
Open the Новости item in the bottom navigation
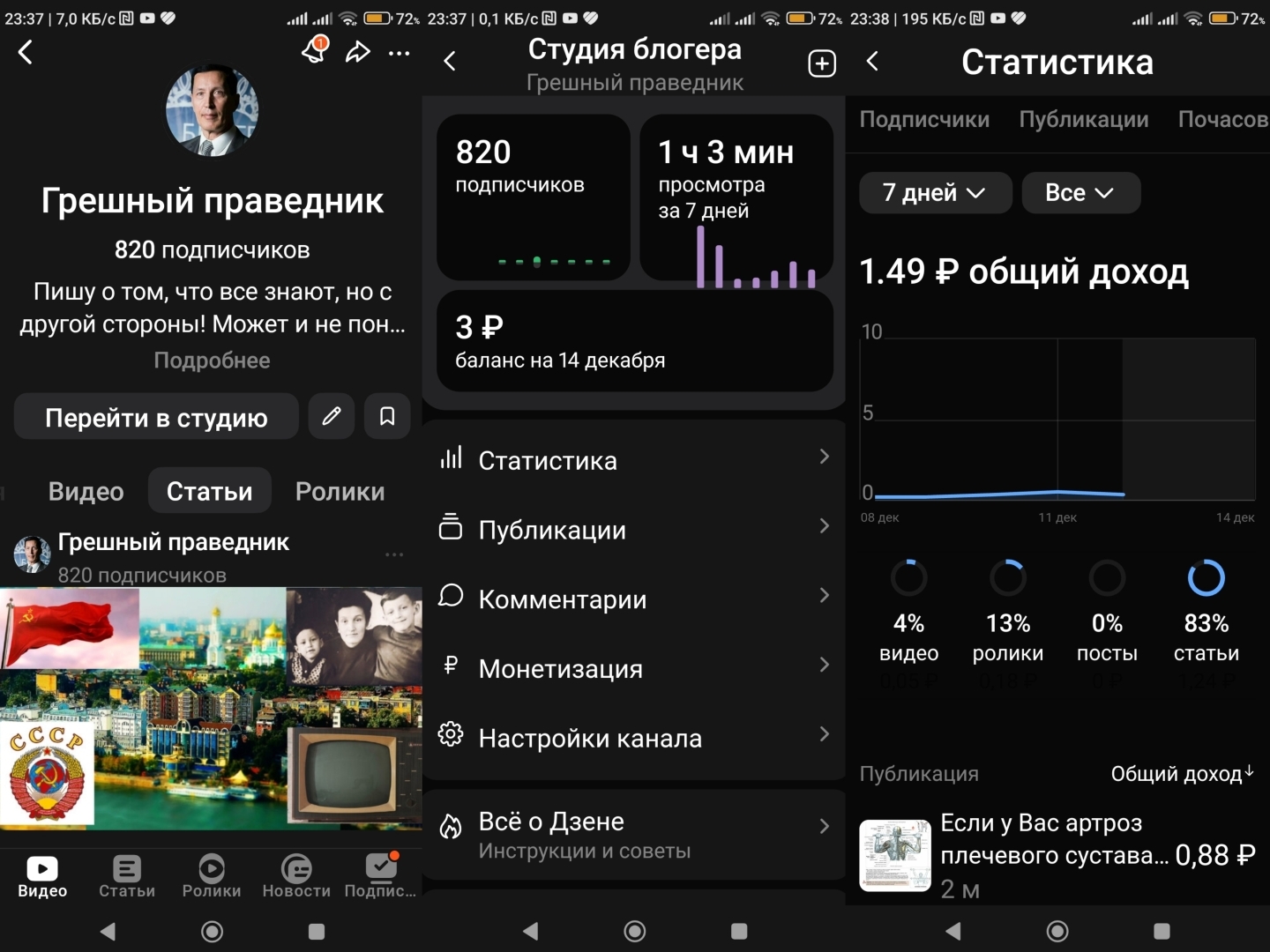296,875
